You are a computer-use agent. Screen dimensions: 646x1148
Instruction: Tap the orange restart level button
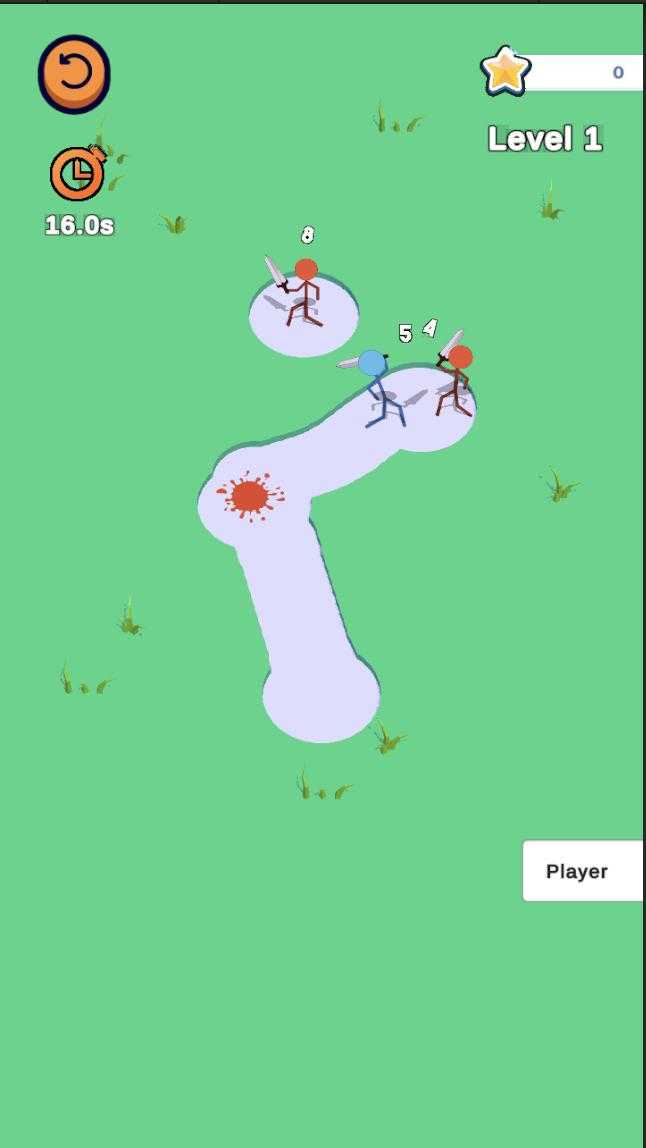[74, 74]
